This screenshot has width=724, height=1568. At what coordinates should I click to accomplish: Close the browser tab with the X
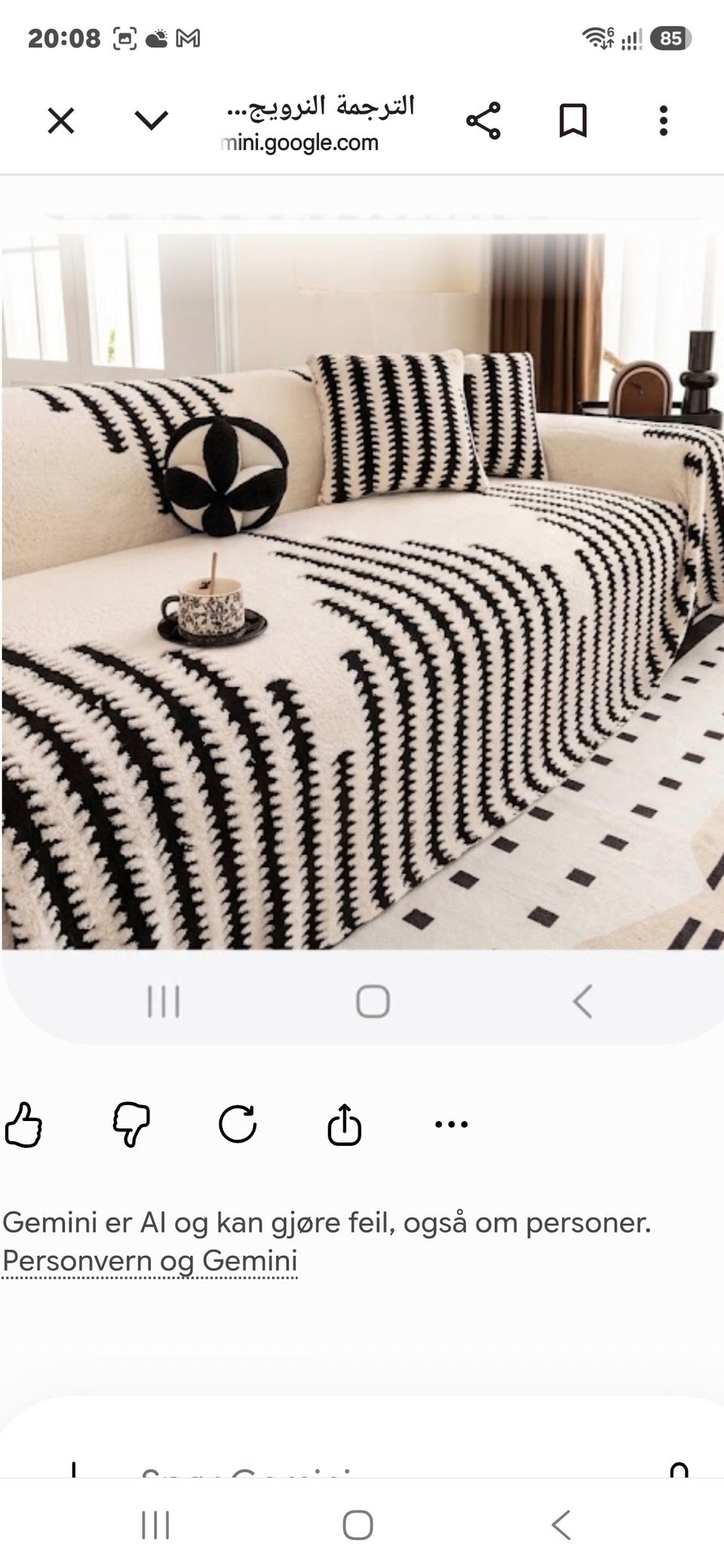61,121
